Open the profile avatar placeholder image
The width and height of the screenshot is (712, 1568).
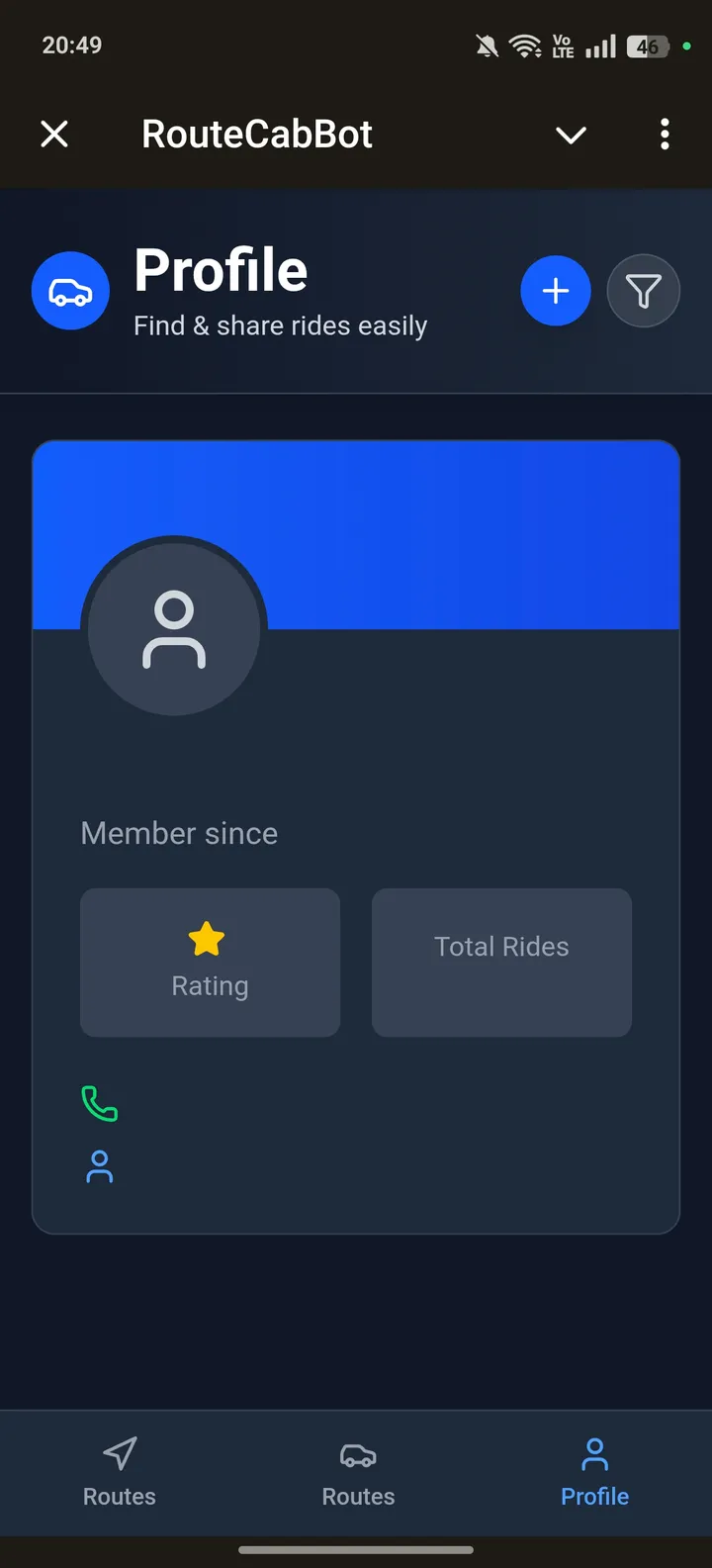coord(174,628)
